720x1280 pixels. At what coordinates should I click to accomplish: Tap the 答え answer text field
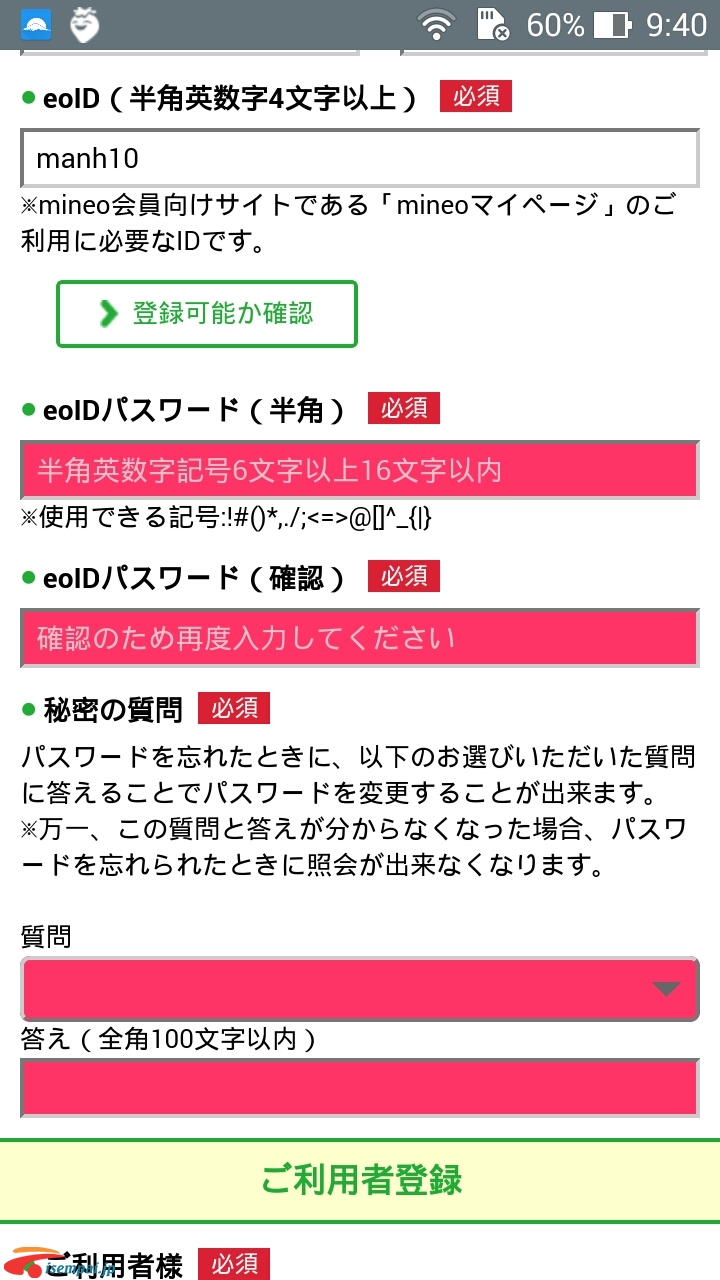pyautogui.click(x=359, y=1088)
